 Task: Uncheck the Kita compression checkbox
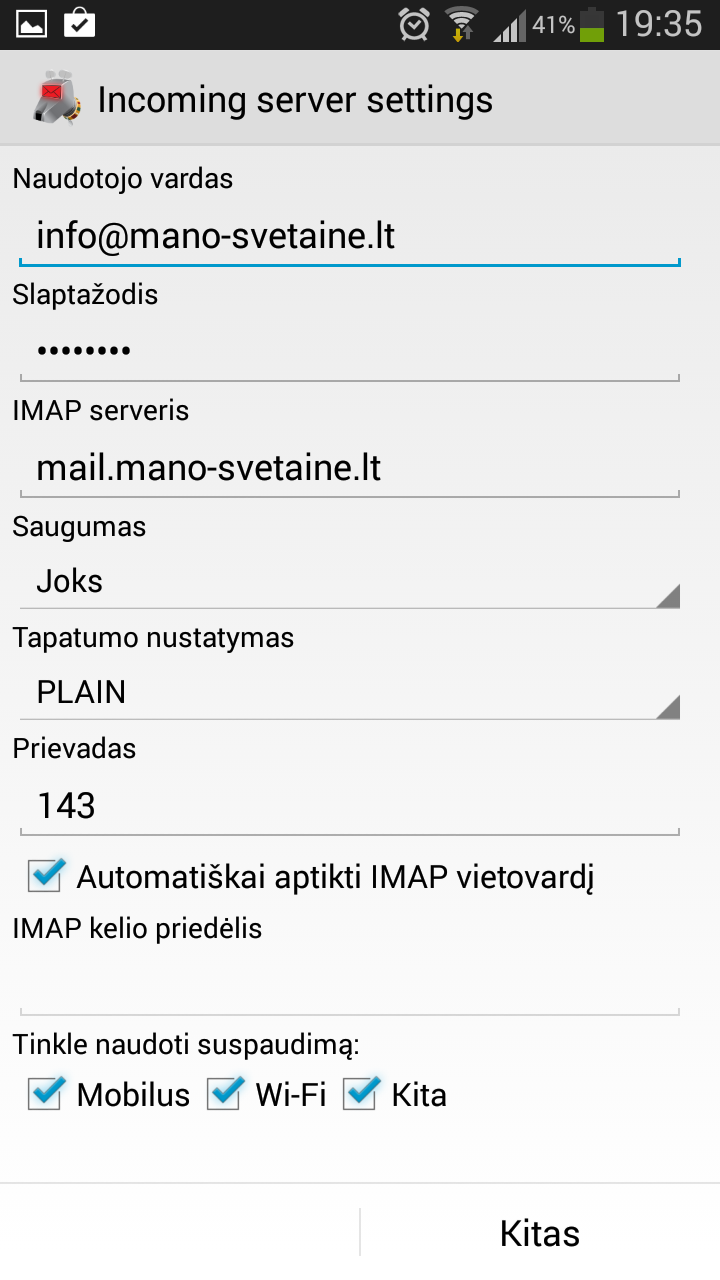(x=361, y=1094)
